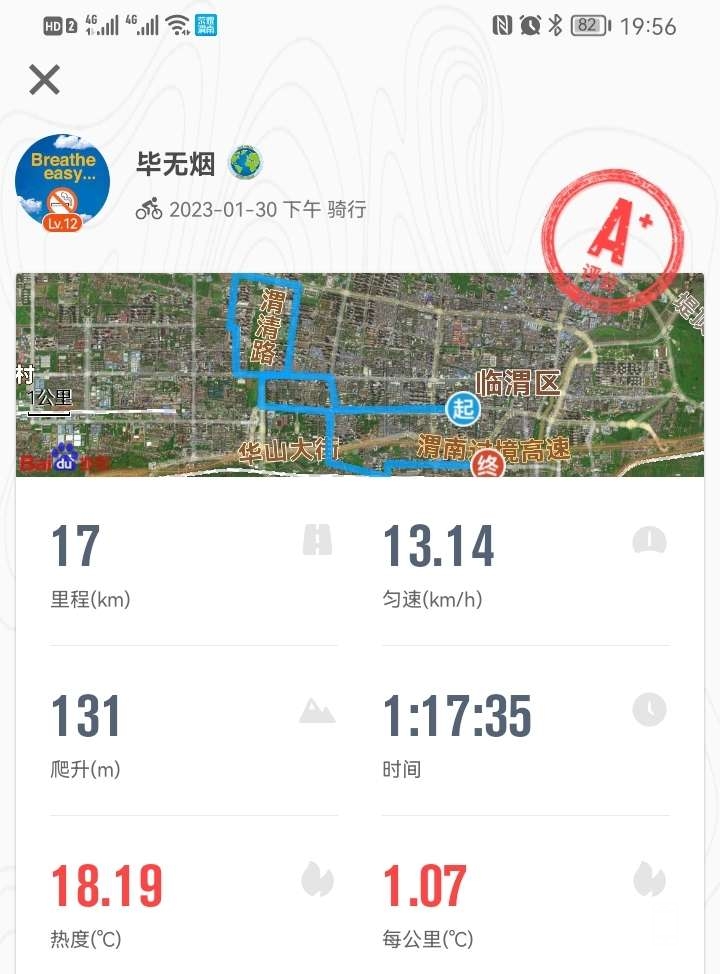
Task: Close the ride summary page
Action: 44,79
